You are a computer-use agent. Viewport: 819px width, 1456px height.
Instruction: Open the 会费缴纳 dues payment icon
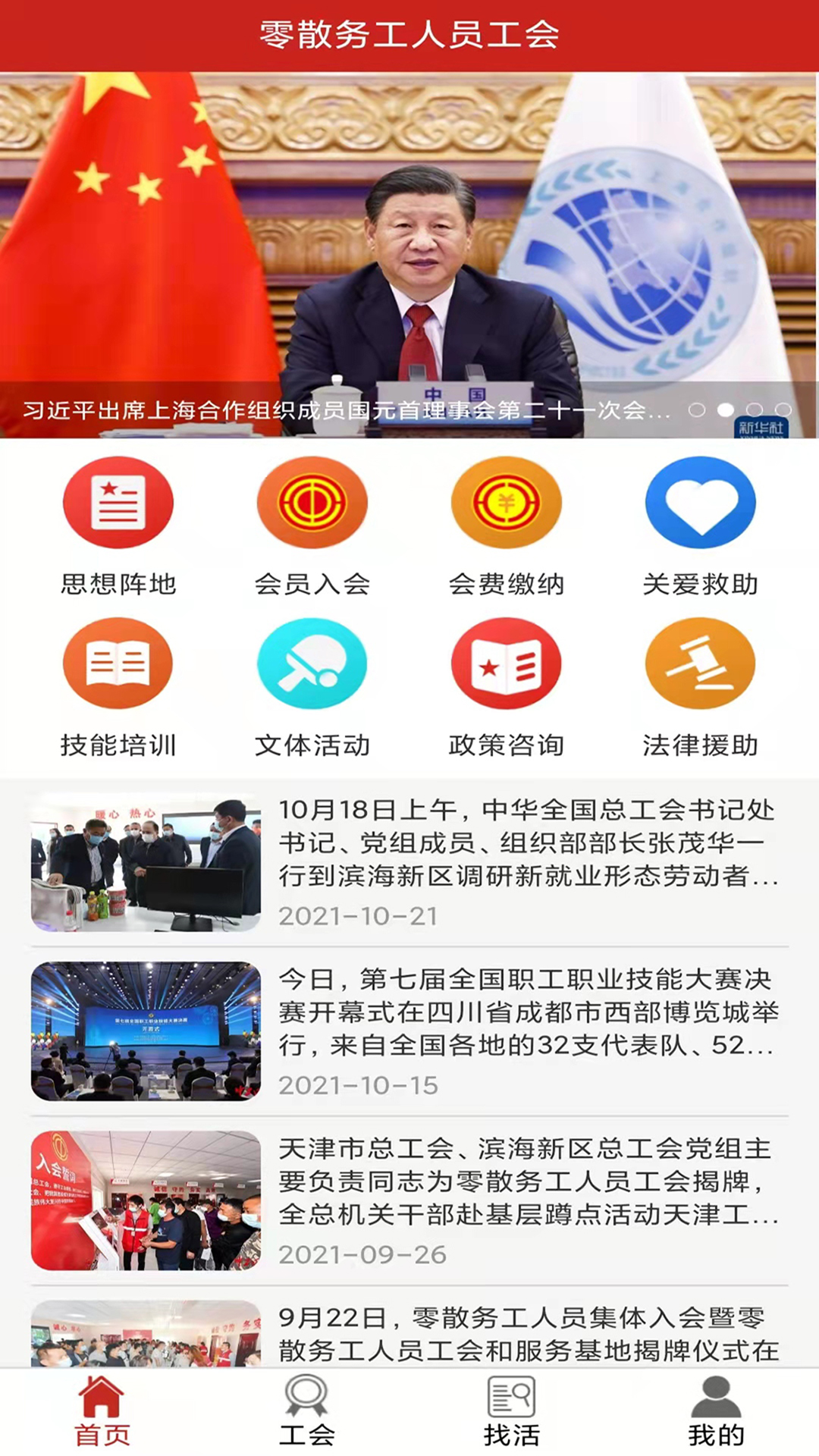coord(507,503)
